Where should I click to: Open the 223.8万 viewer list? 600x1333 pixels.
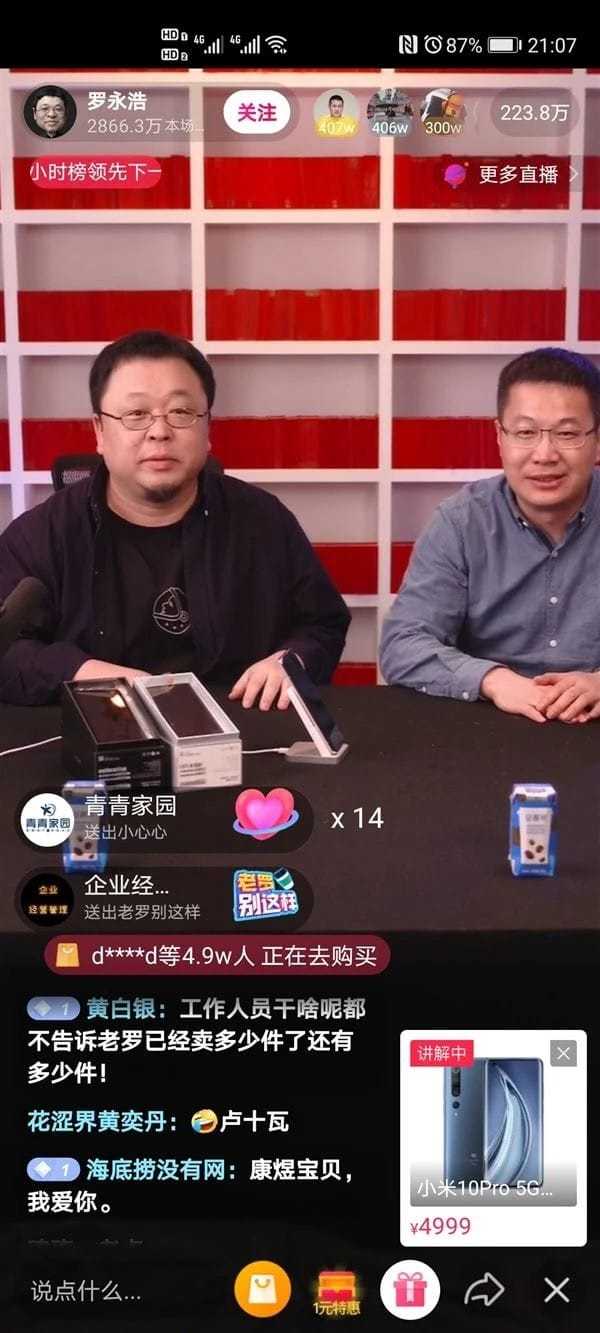pyautogui.click(x=534, y=113)
